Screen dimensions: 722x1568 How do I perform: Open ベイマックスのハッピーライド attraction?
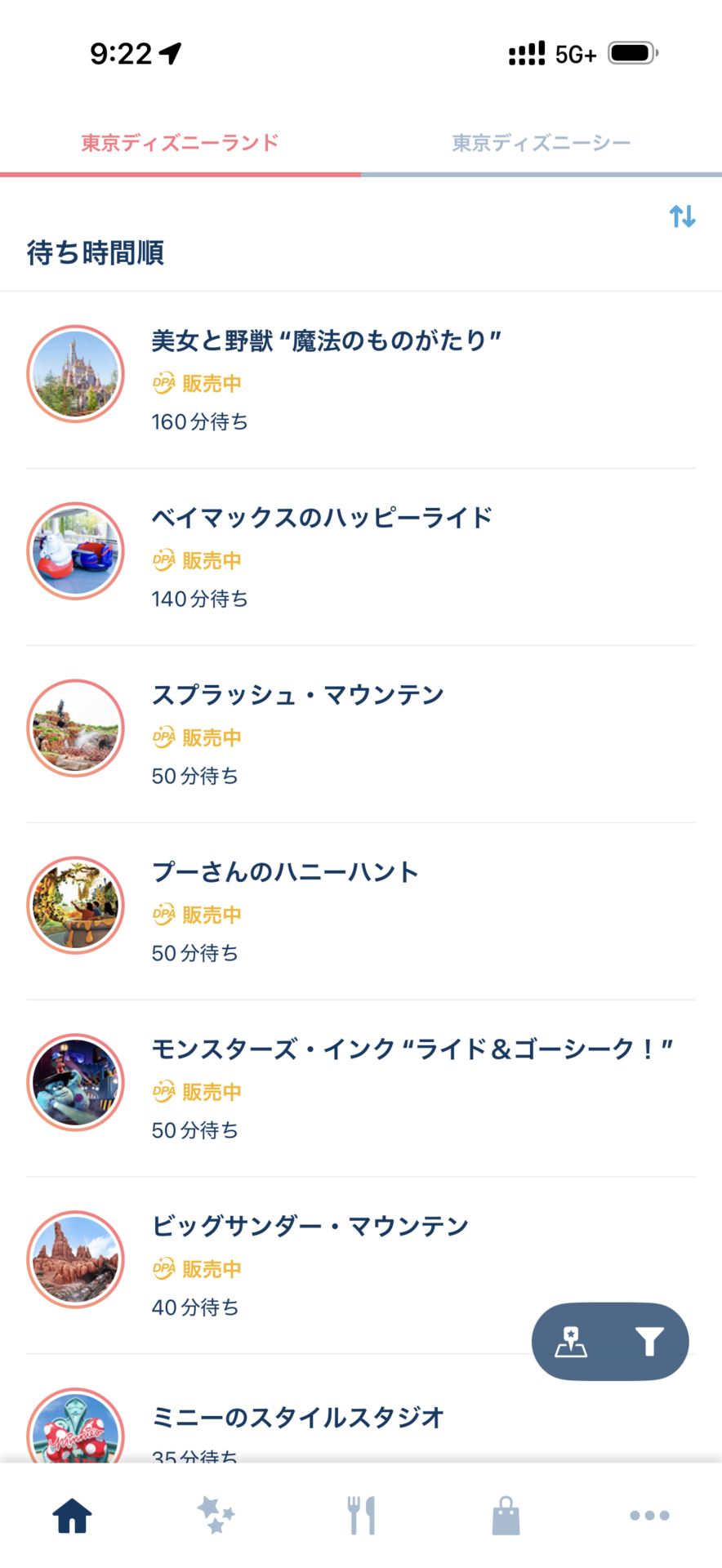(x=361, y=557)
